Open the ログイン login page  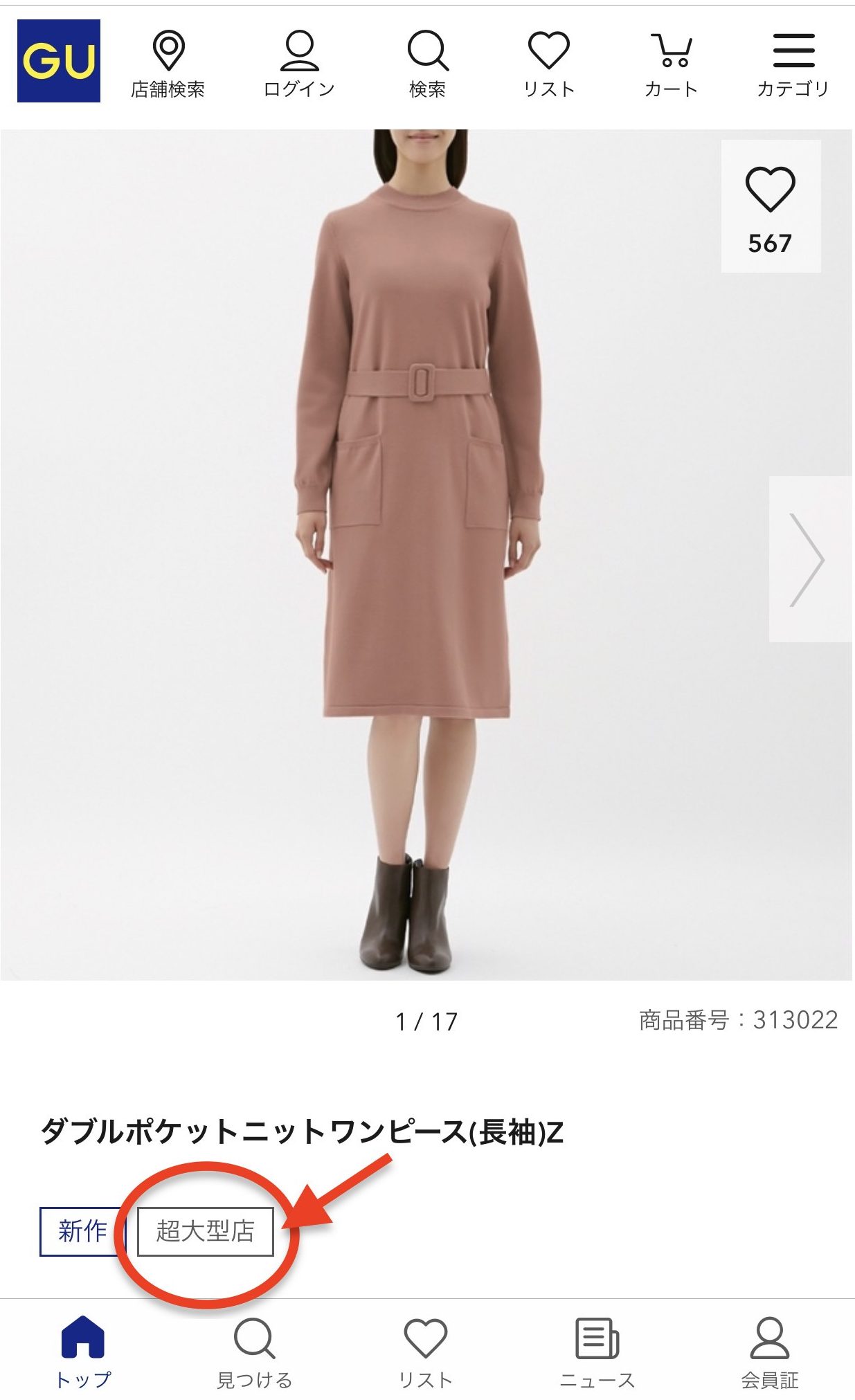point(299,64)
